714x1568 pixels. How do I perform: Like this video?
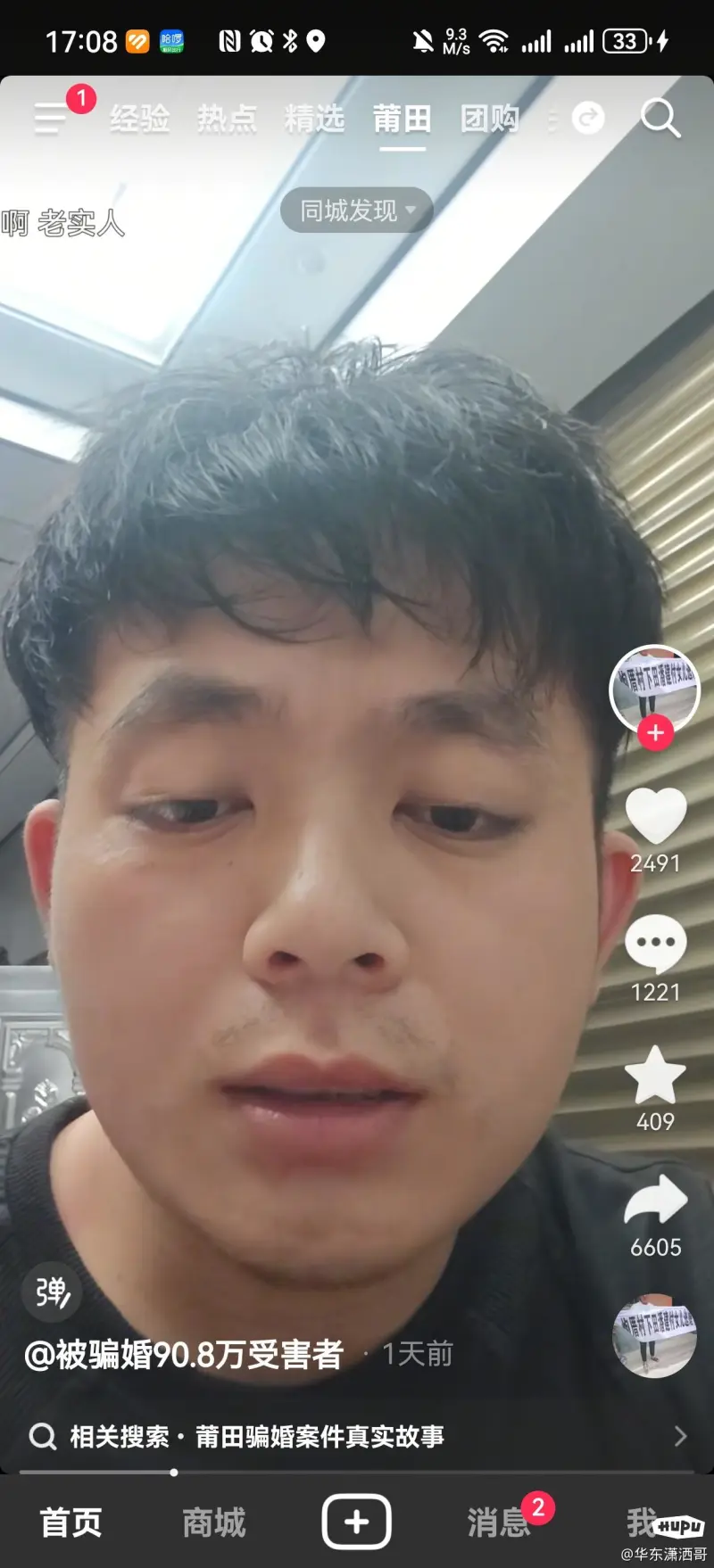[655, 816]
